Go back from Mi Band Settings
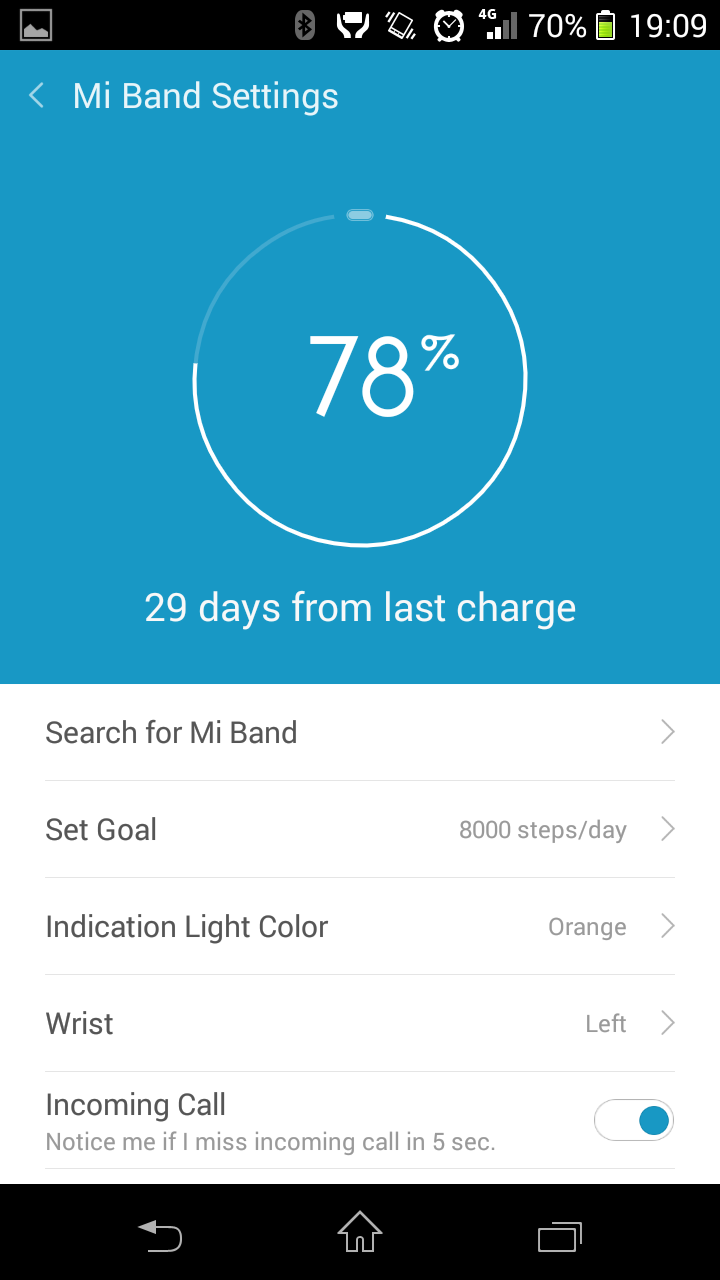Viewport: 720px width, 1280px height. [37, 96]
